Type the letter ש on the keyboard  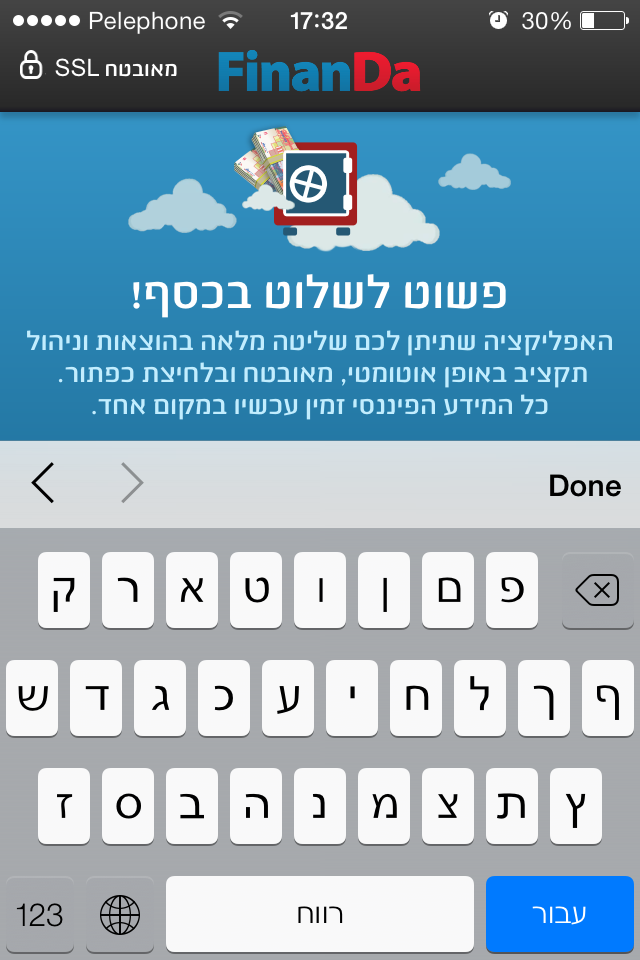pos(32,698)
